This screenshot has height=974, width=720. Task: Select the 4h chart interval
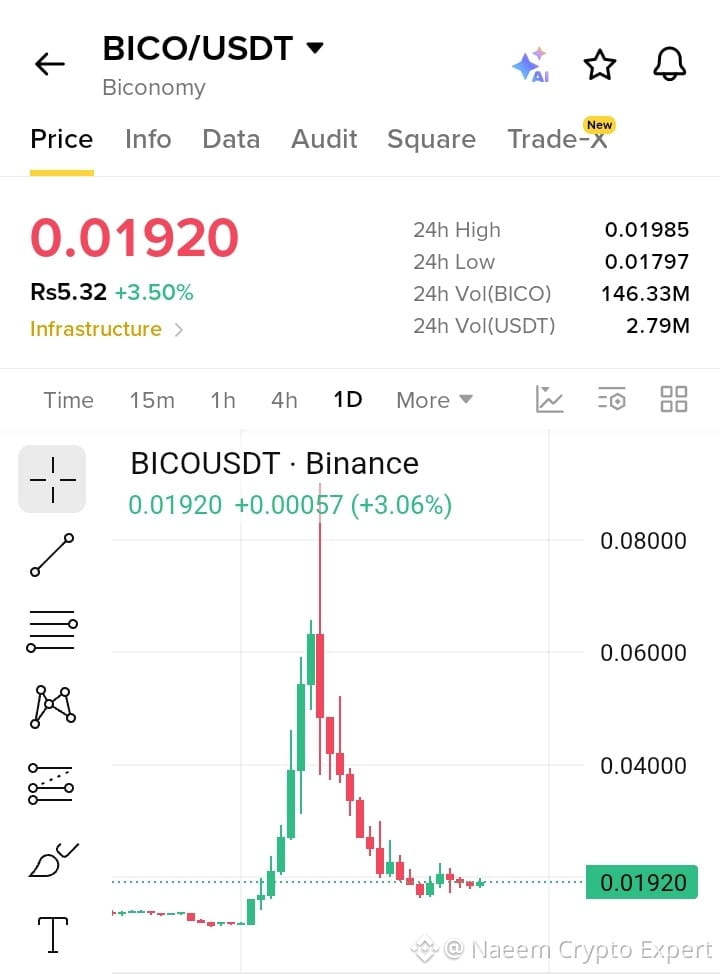tap(285, 400)
